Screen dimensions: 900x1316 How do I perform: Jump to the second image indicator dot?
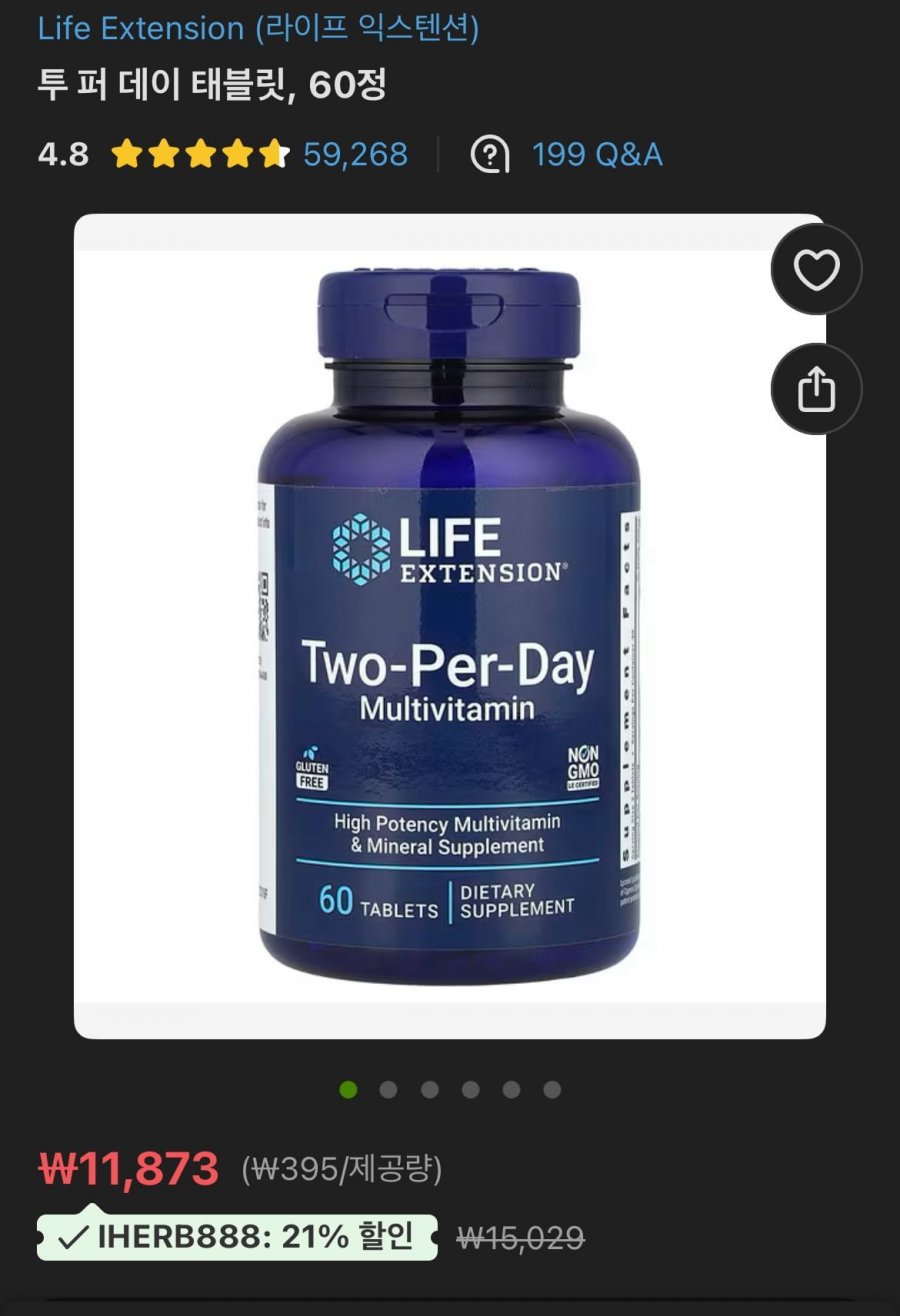pos(388,1090)
